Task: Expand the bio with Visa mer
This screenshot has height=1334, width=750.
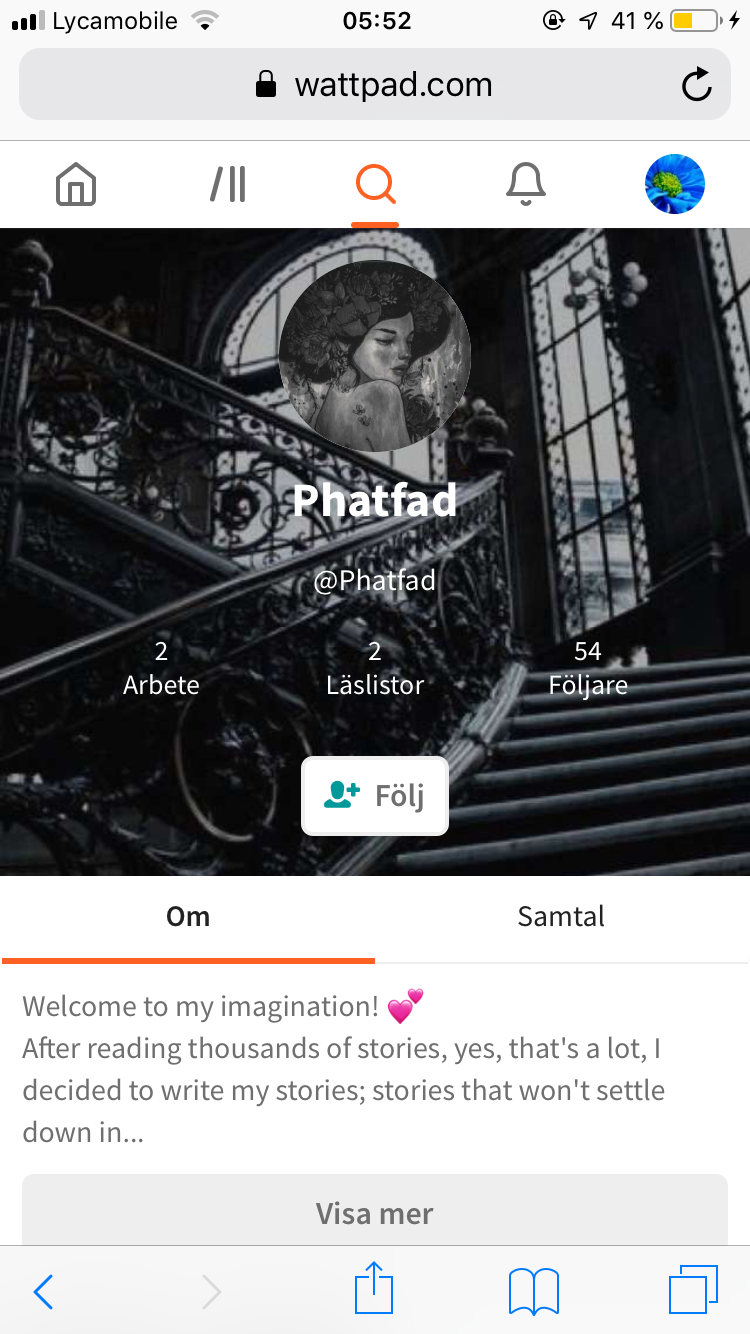Action: (375, 1213)
